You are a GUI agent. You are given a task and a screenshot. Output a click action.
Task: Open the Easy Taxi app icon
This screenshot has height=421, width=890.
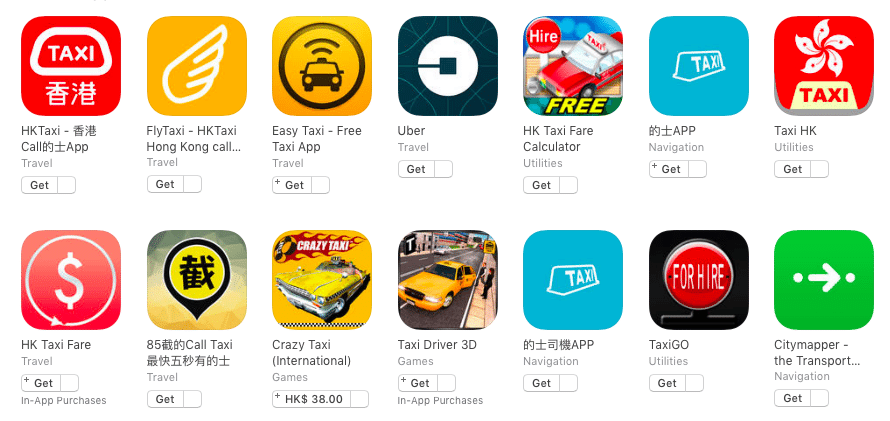(322, 66)
